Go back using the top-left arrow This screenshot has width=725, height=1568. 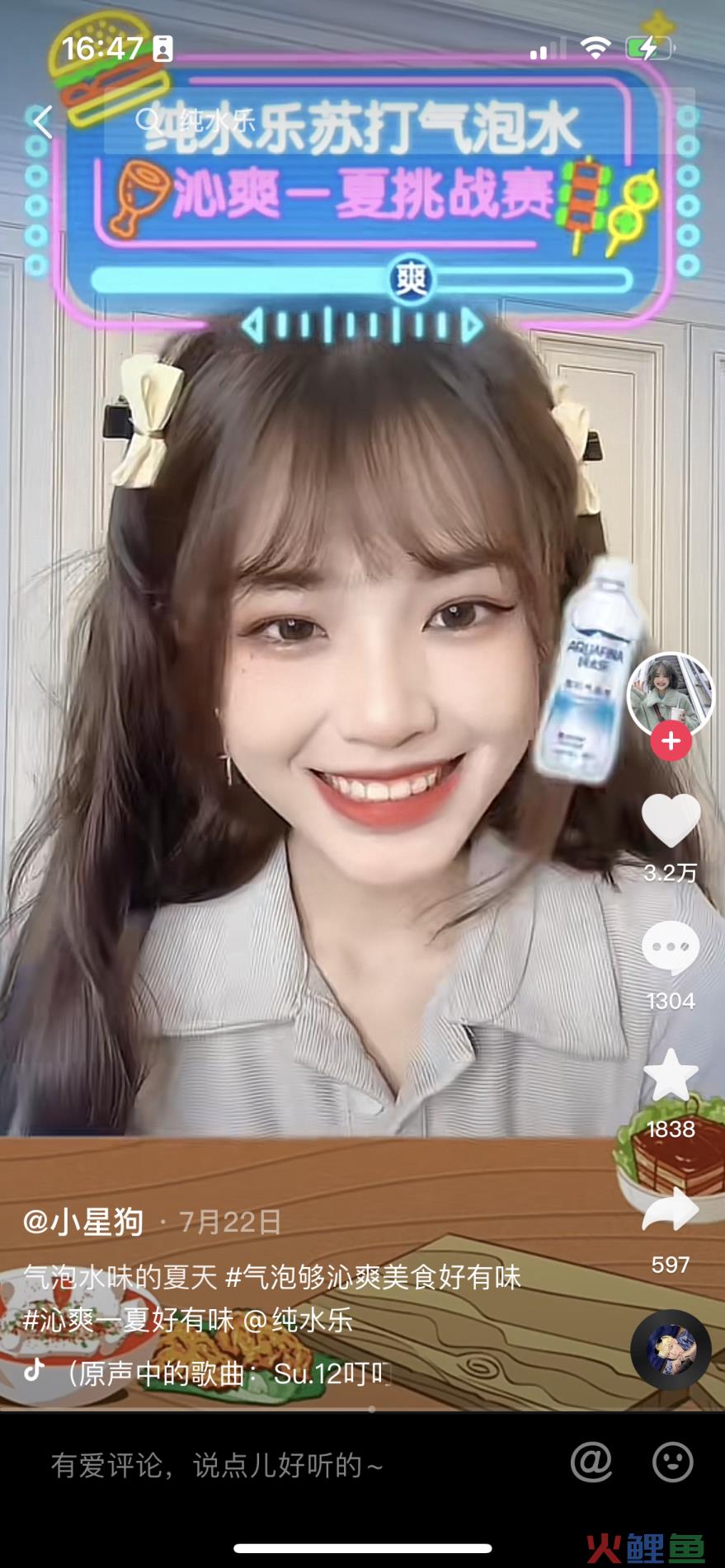point(43,122)
